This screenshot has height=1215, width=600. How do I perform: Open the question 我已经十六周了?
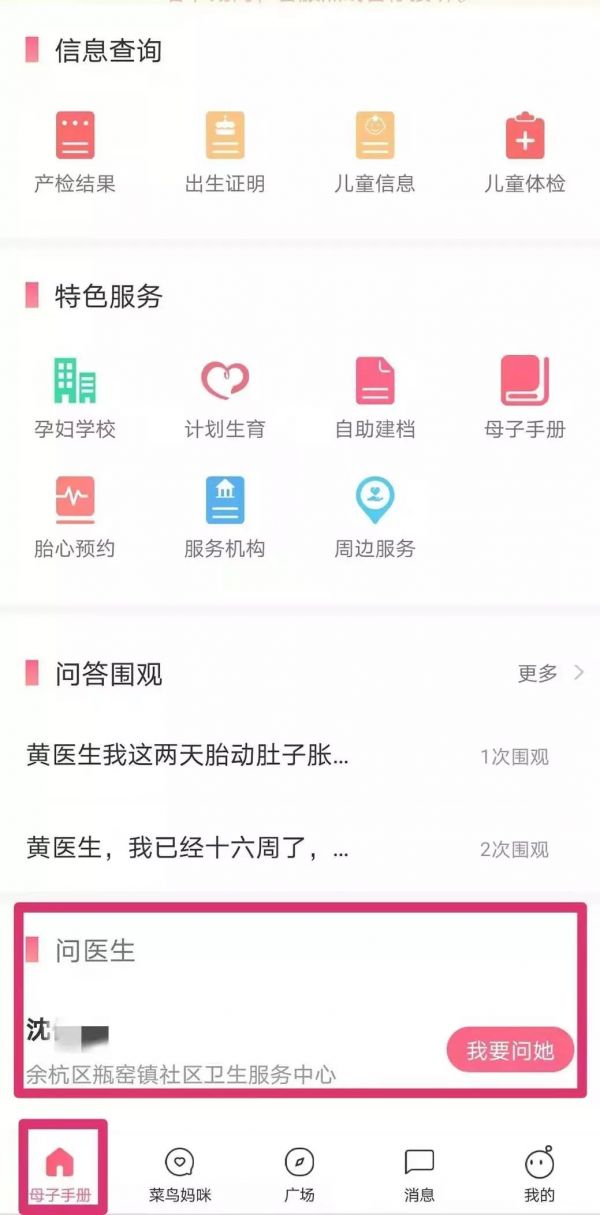point(300,849)
